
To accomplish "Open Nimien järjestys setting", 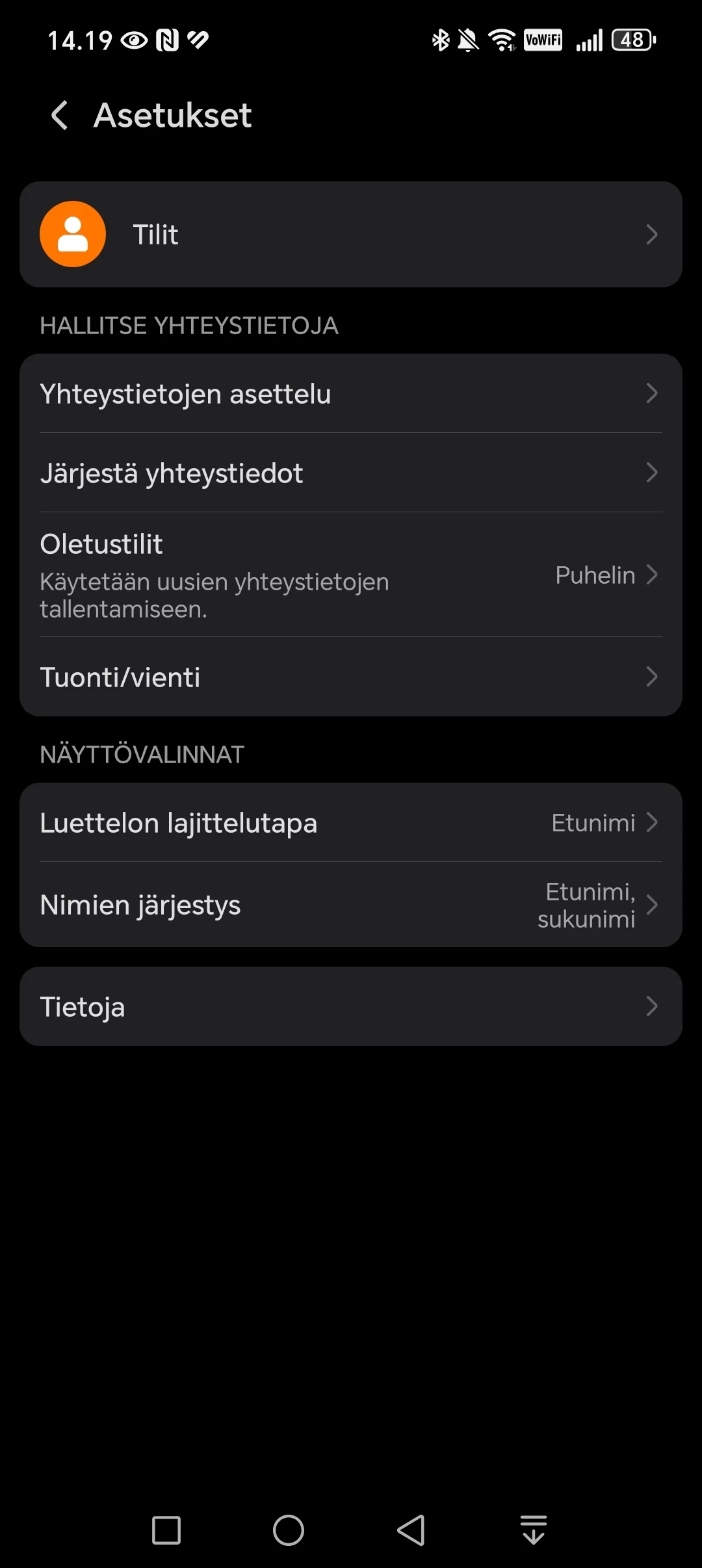I will (351, 905).
